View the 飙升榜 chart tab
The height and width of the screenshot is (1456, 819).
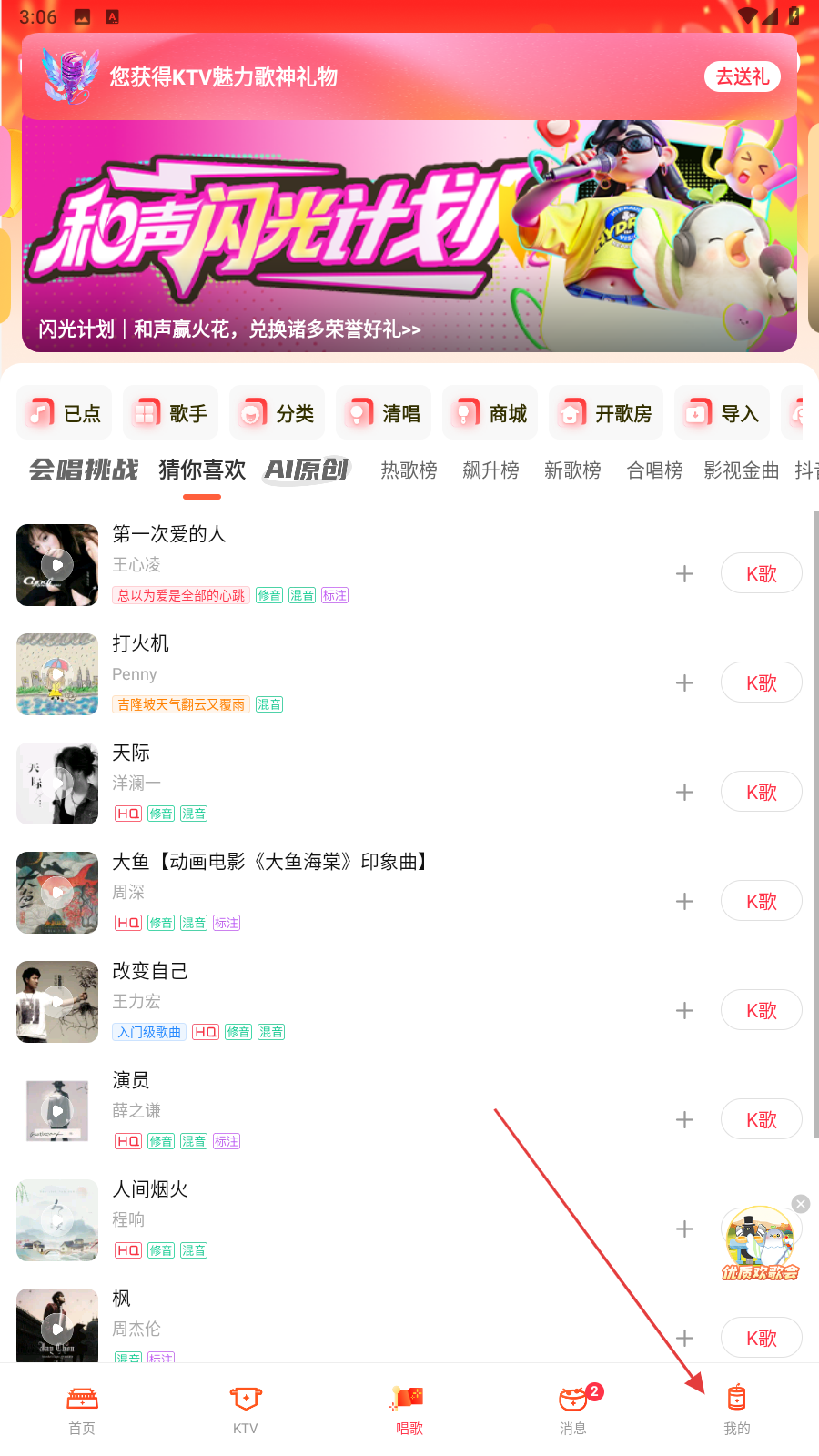[490, 470]
